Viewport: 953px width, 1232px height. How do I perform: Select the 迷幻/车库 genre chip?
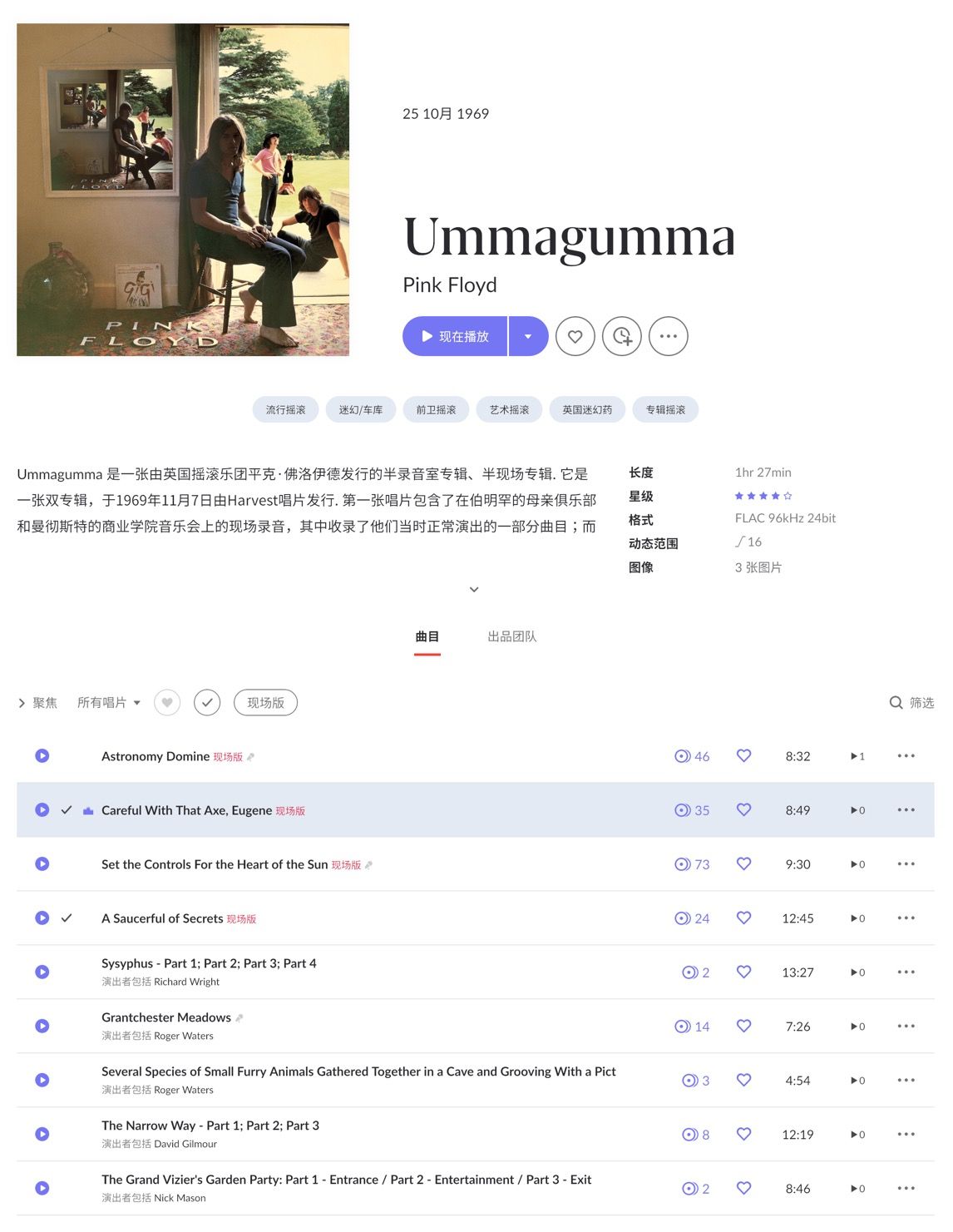click(x=361, y=409)
